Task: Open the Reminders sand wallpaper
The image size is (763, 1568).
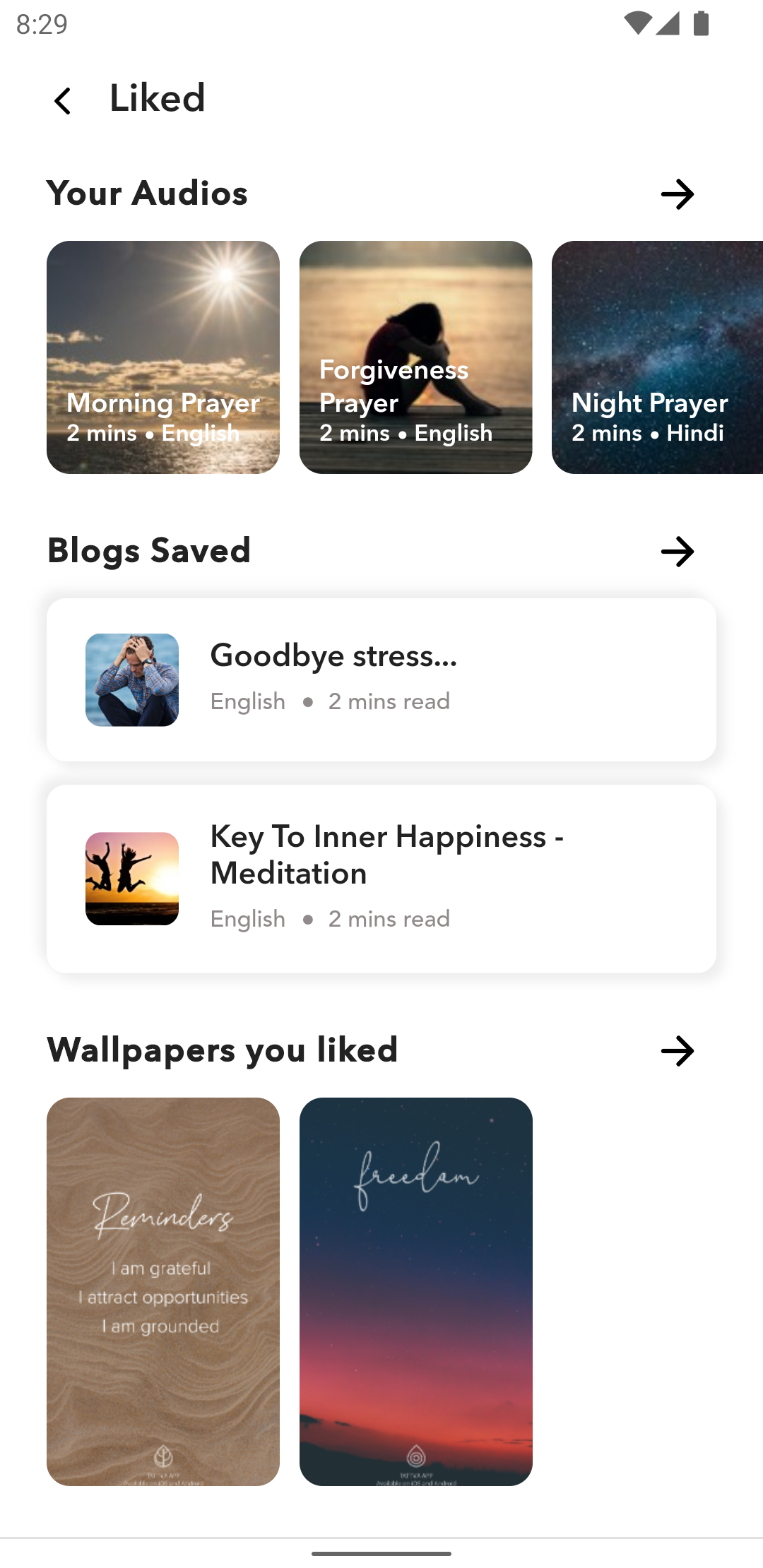Action: [163, 1291]
